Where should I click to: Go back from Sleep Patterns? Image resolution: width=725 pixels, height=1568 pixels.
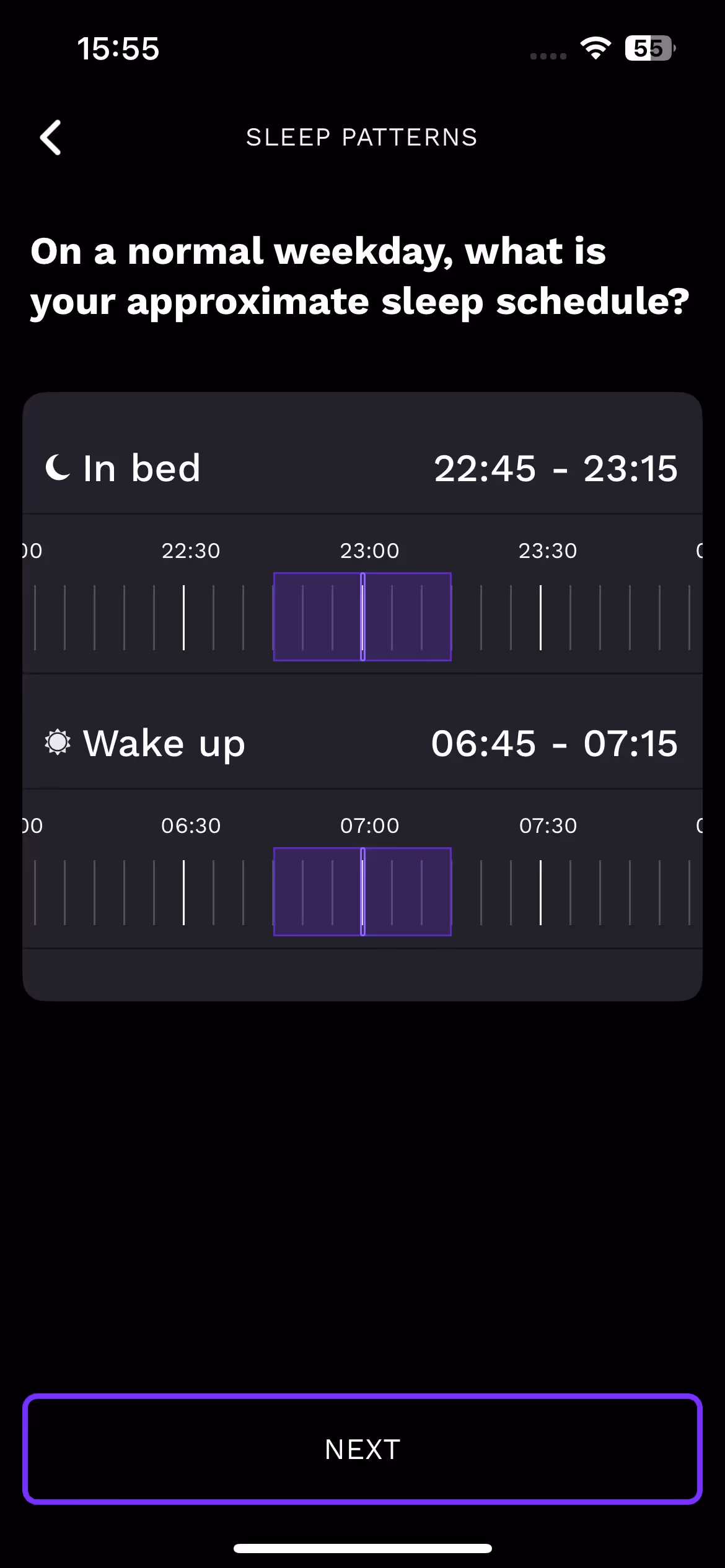tap(51, 137)
